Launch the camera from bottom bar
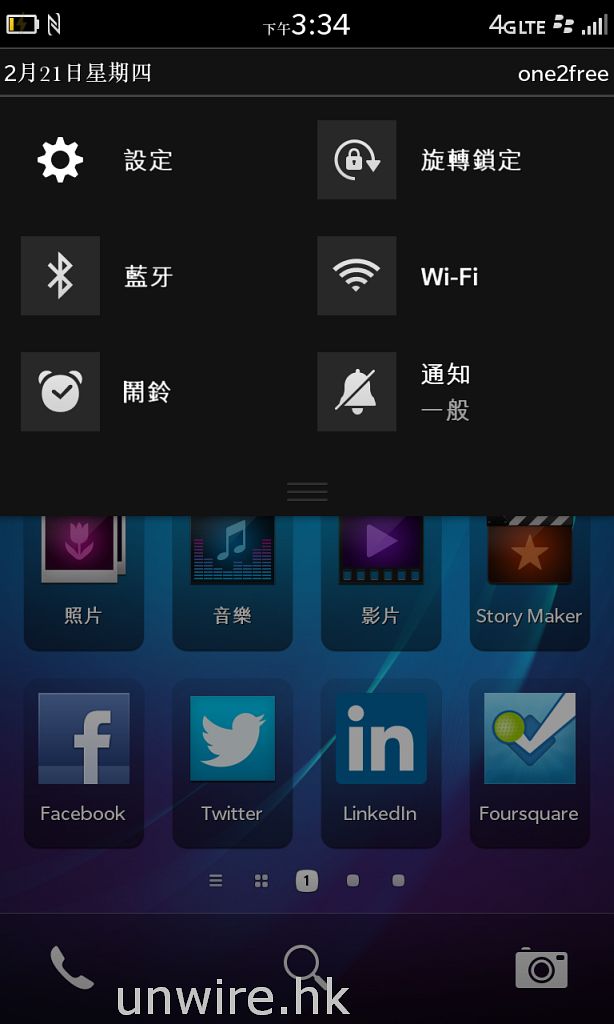 [541, 968]
